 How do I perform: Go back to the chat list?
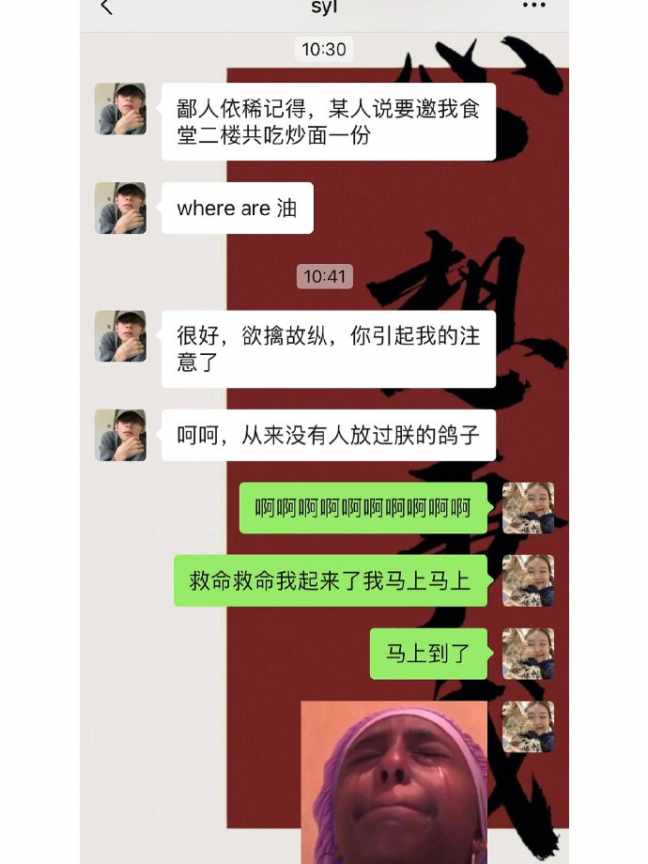[107, 8]
